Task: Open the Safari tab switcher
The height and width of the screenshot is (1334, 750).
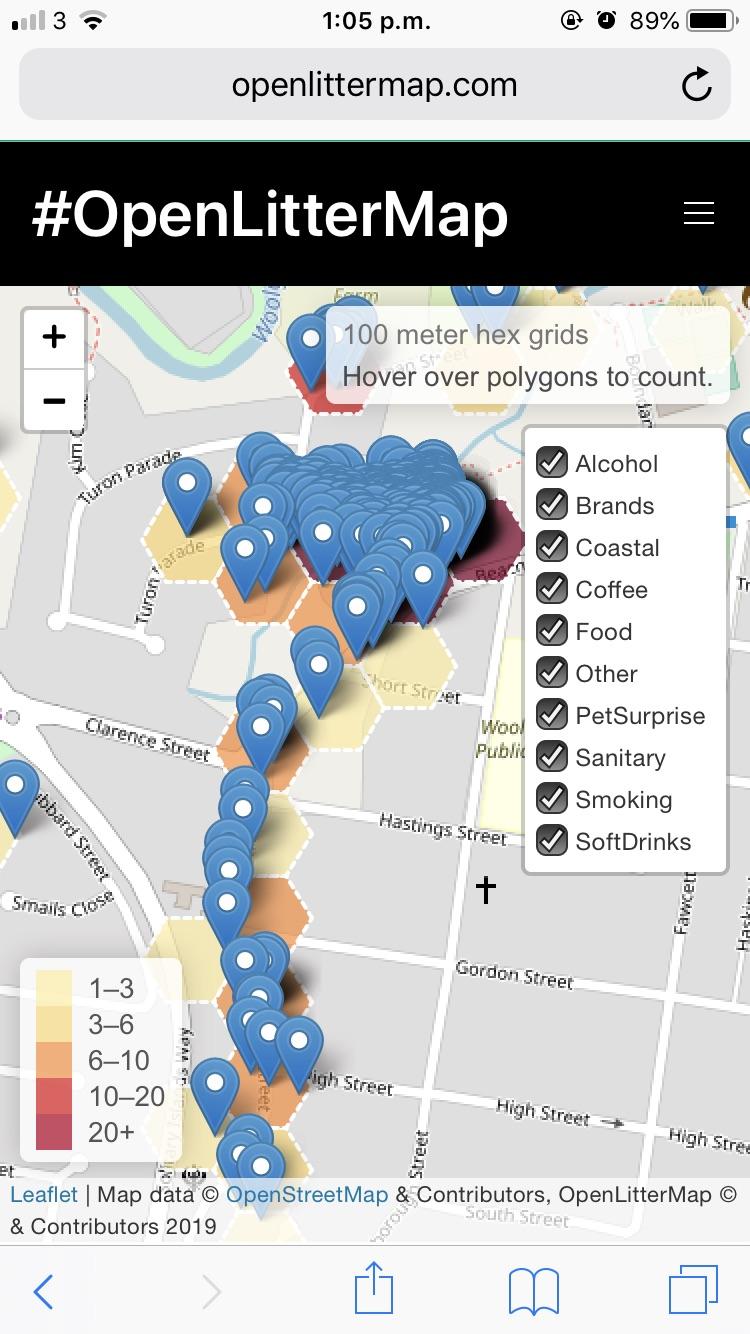Action: coord(693,1291)
